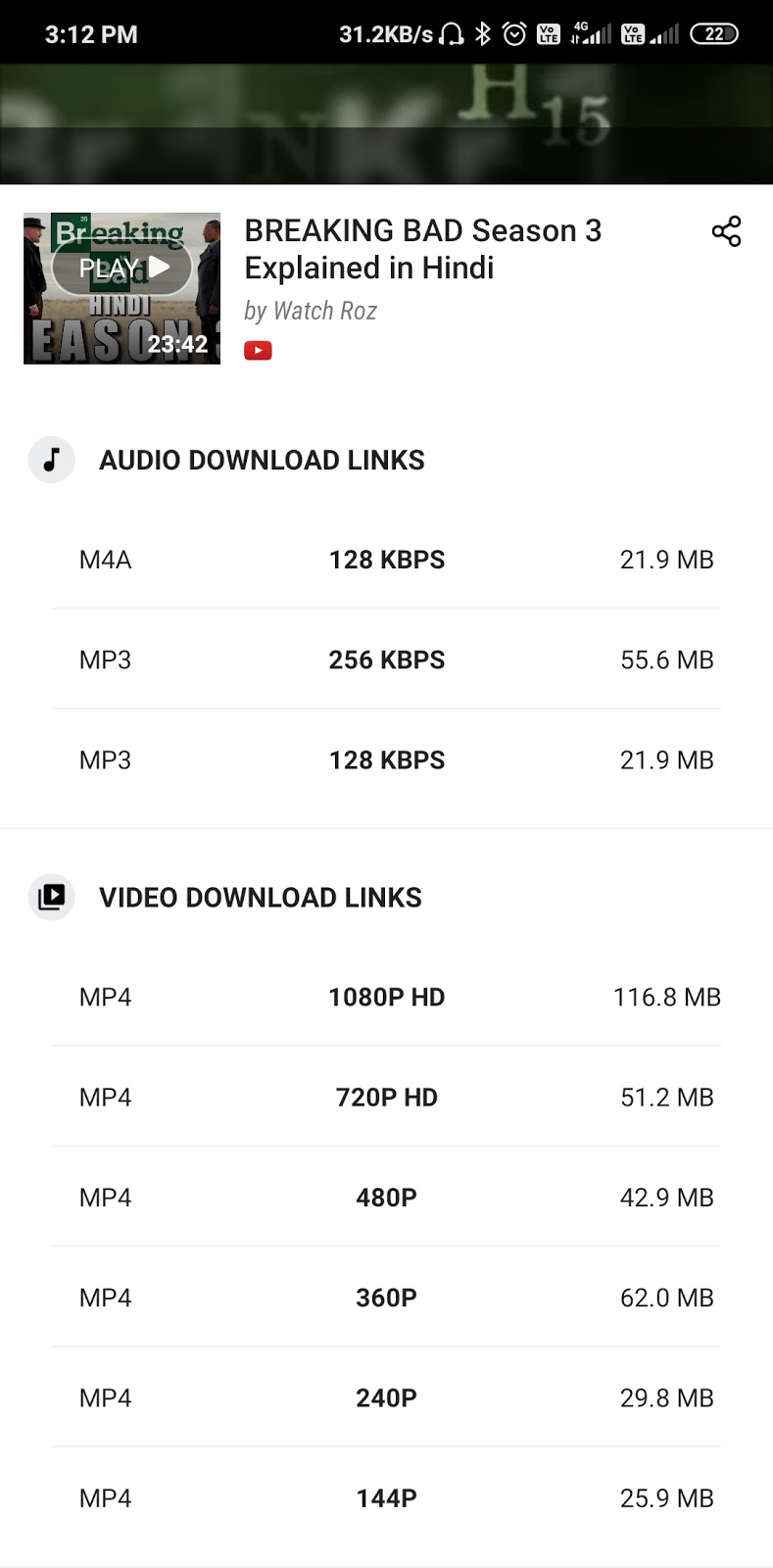Share this Breaking Bad video
The image size is (773, 1568).
pyautogui.click(x=726, y=231)
